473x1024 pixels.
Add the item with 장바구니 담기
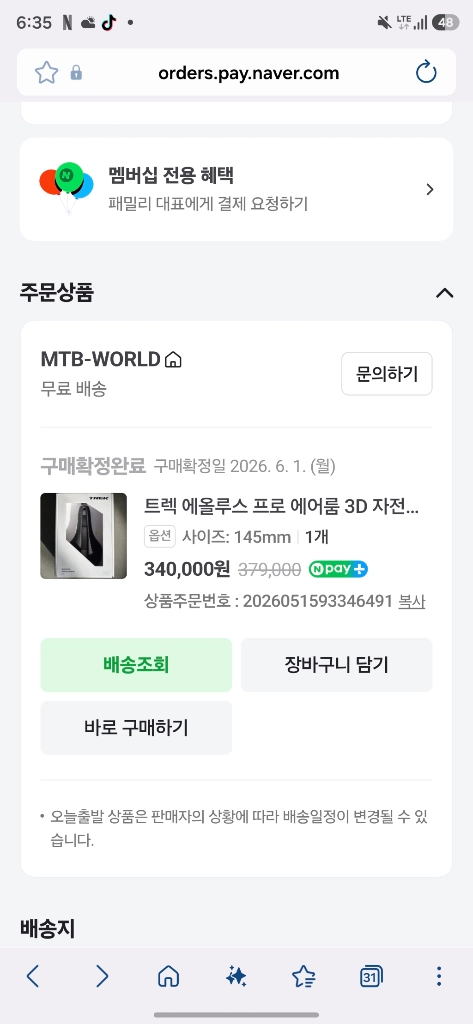click(x=336, y=665)
